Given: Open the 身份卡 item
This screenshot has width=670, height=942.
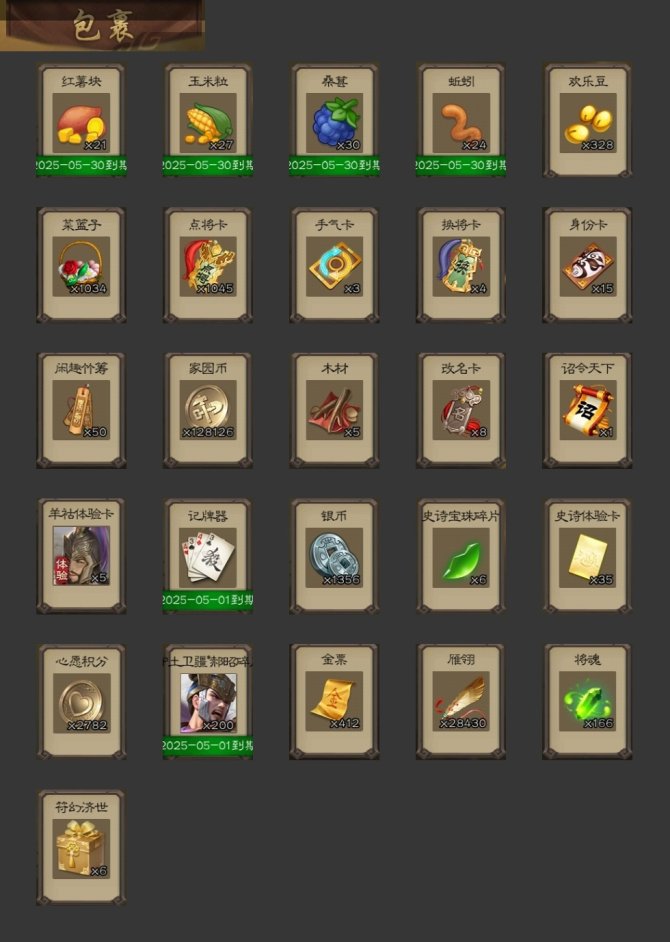Looking at the screenshot, I should coord(588,266).
